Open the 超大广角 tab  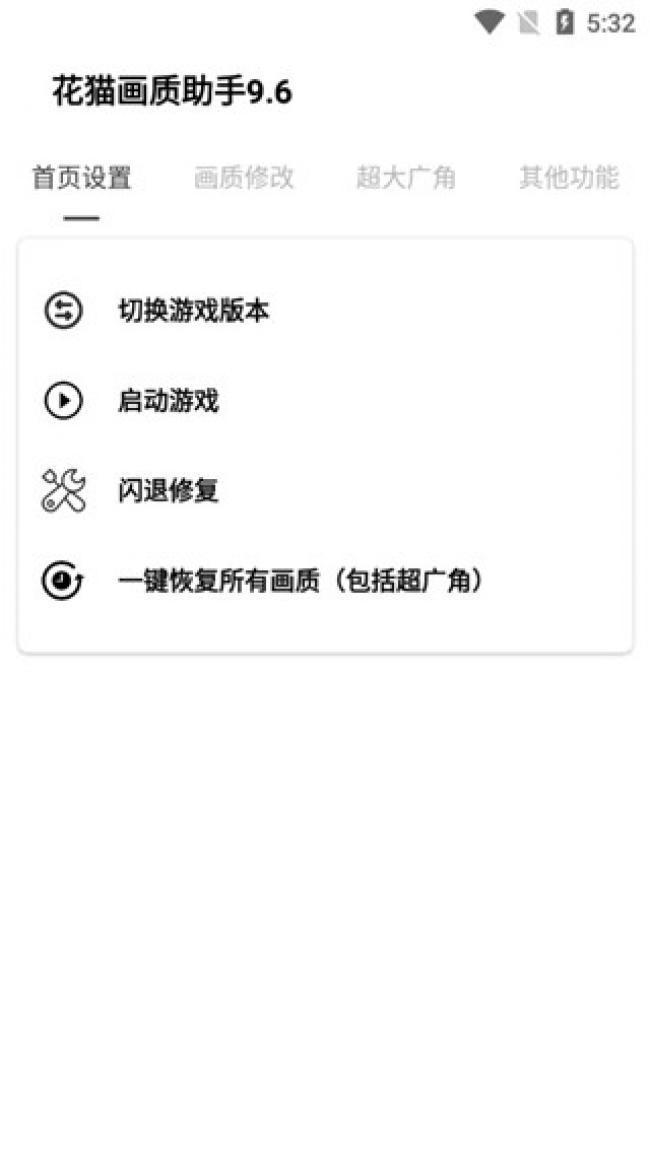406,178
